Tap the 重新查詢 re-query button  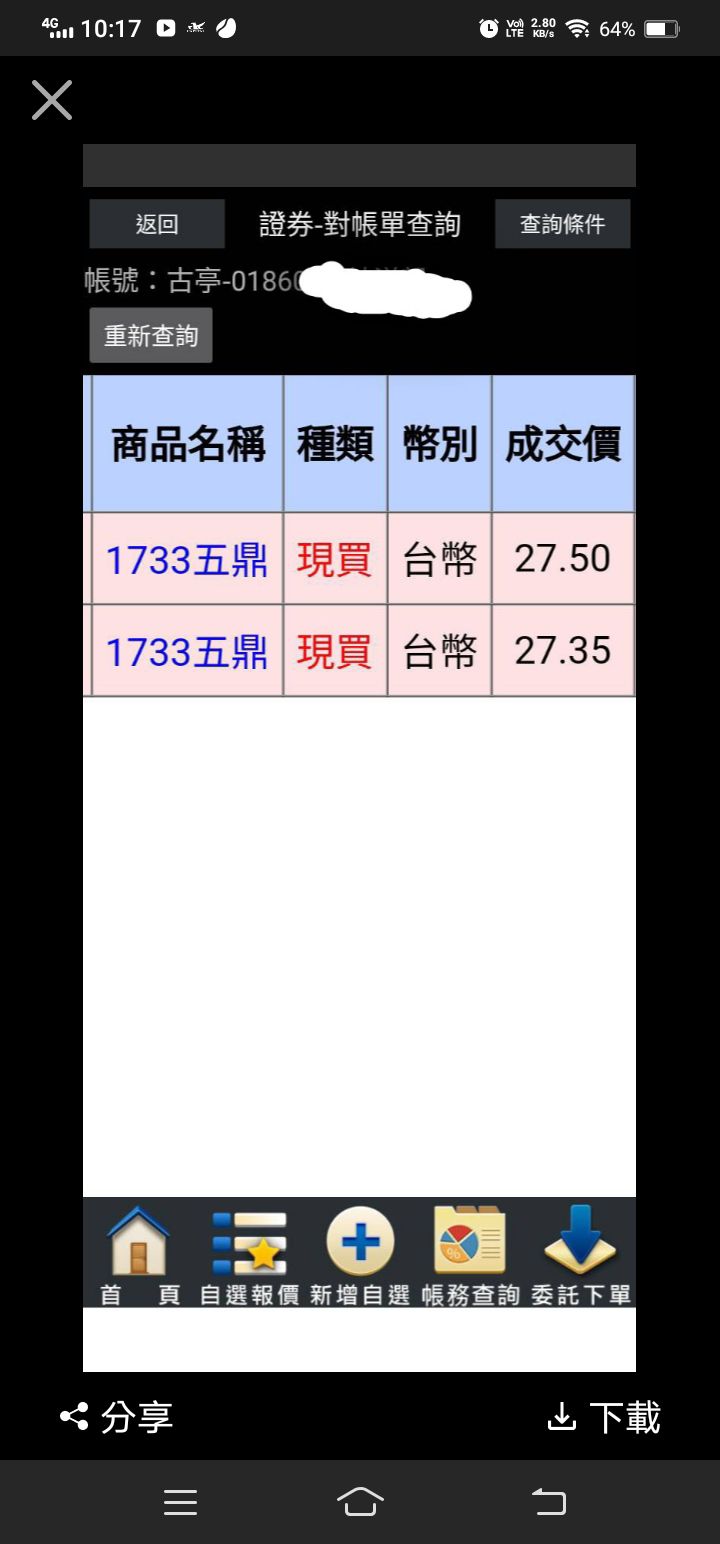click(151, 335)
